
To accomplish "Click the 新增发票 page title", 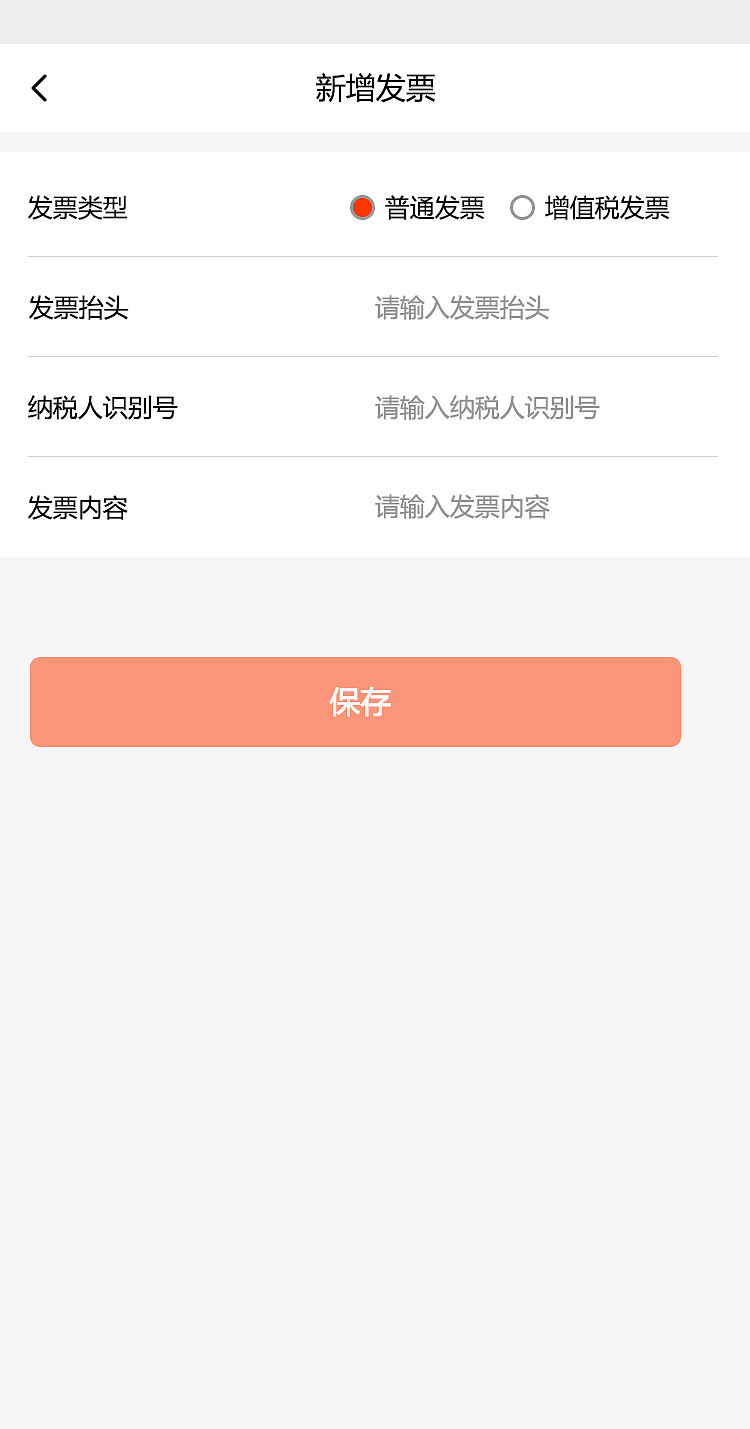I will click(374, 88).
